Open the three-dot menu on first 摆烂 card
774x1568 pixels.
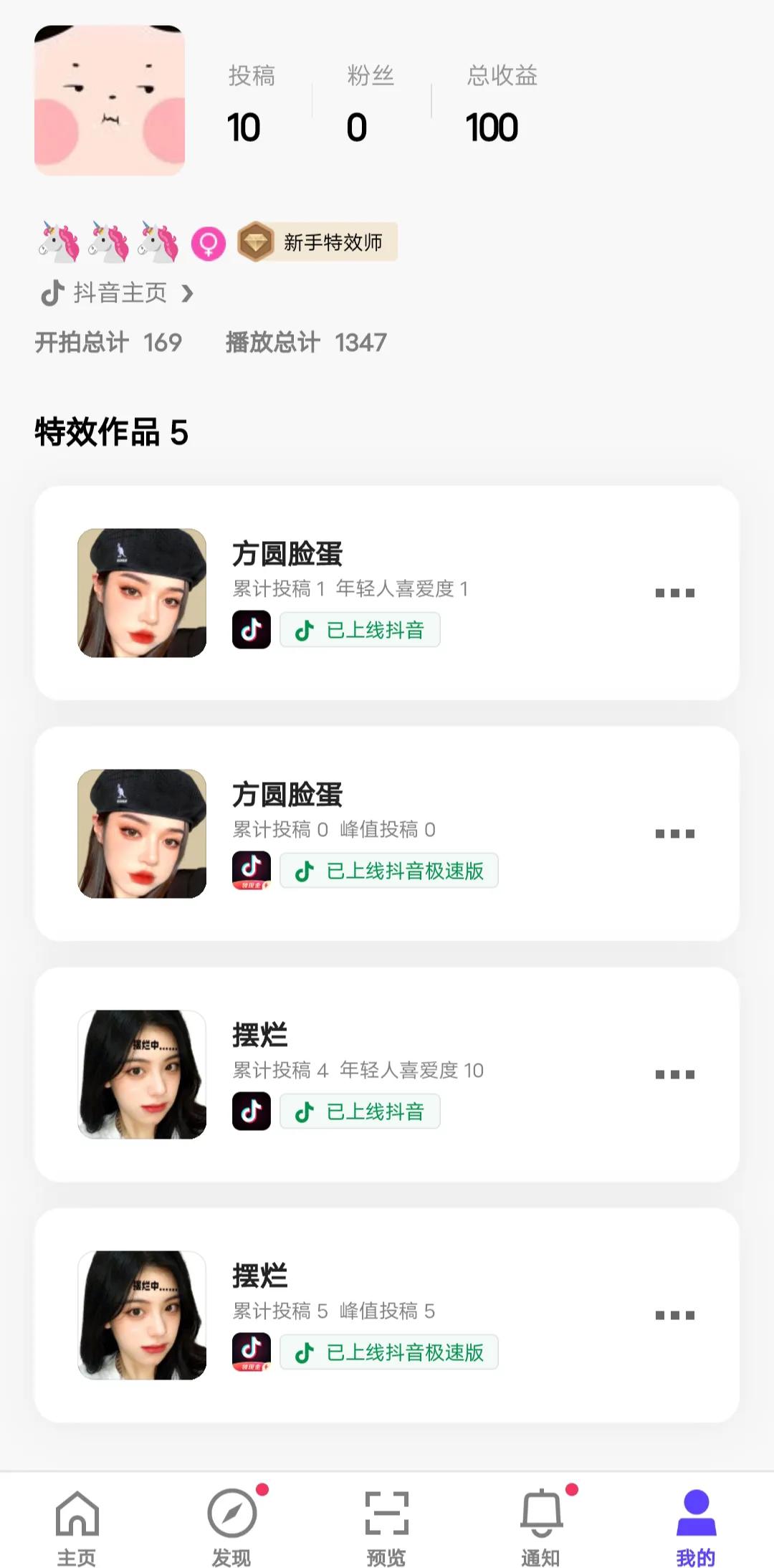(674, 1073)
